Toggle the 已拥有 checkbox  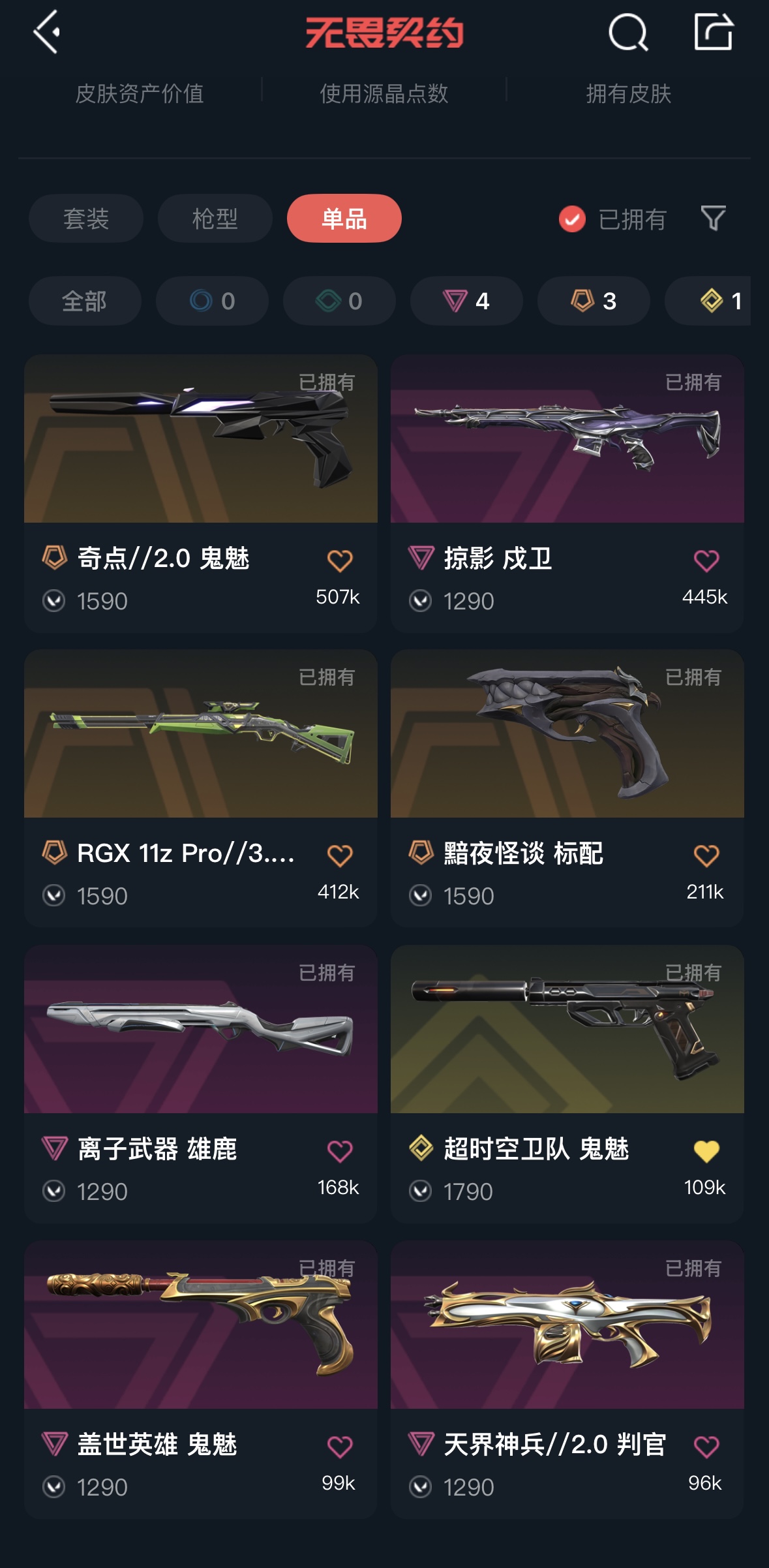tap(572, 219)
